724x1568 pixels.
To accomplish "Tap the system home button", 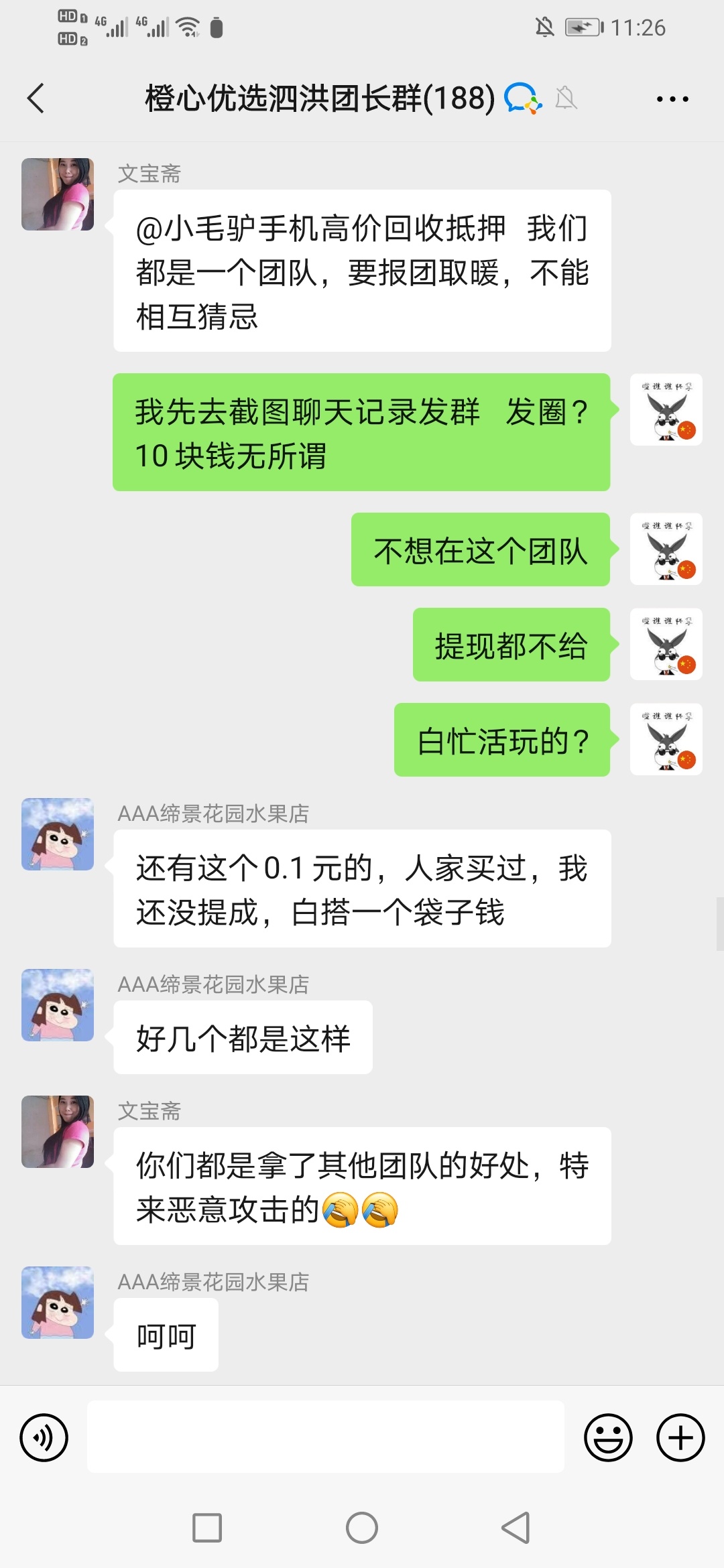I will click(362, 1528).
